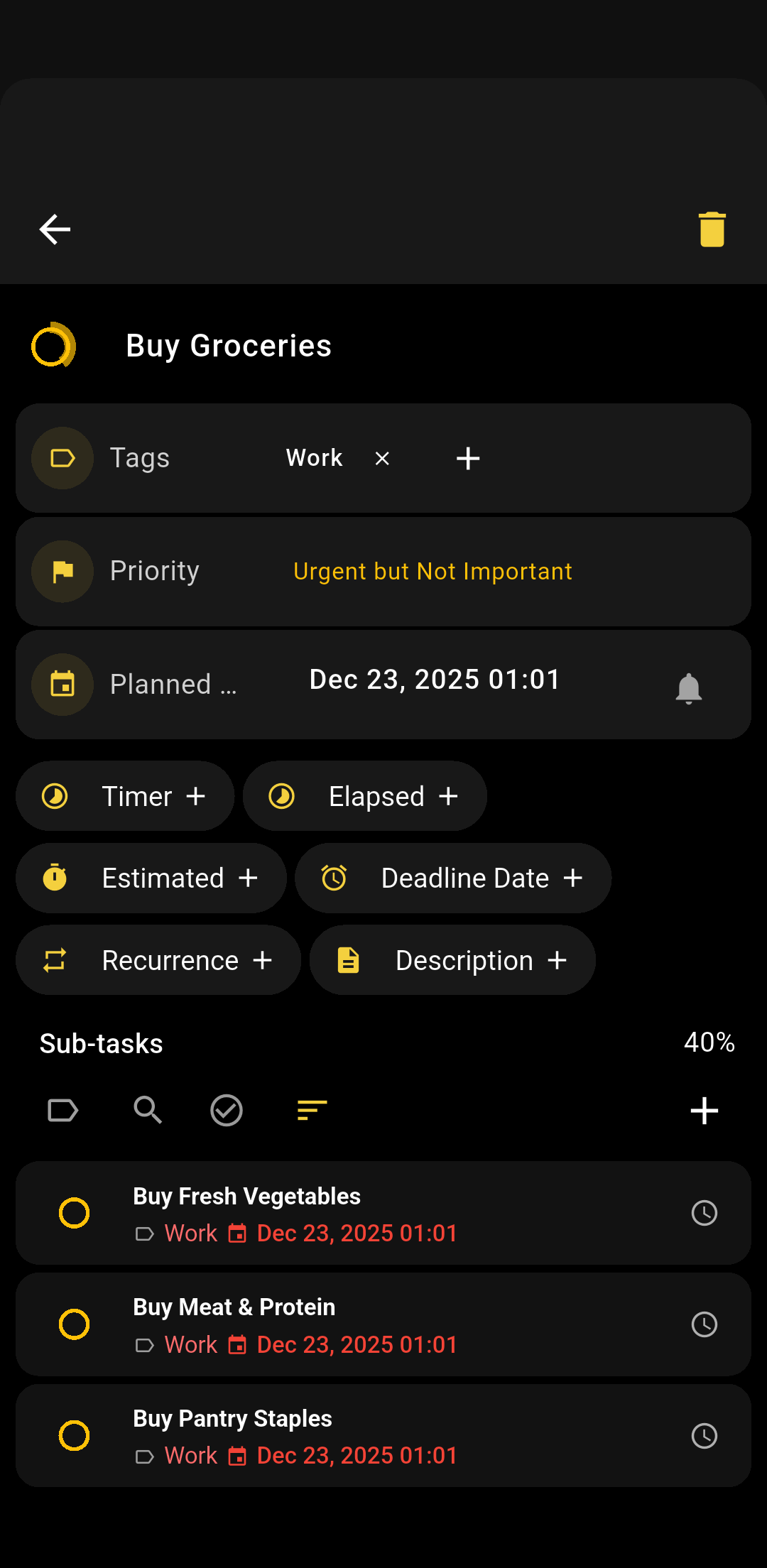Image resolution: width=767 pixels, height=1568 pixels.
Task: Add a new tag
Action: click(468, 459)
